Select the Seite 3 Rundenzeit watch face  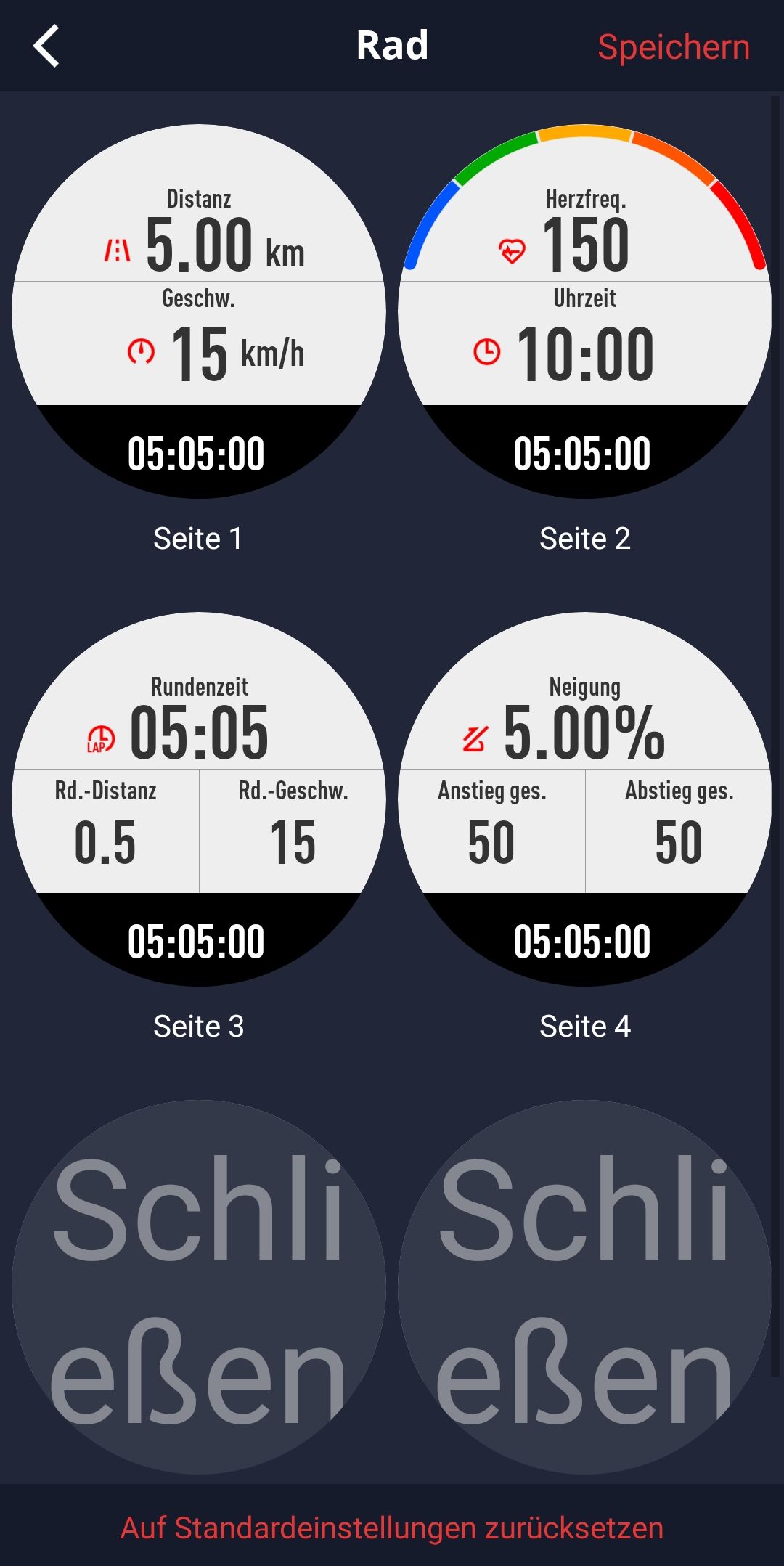coord(198,799)
